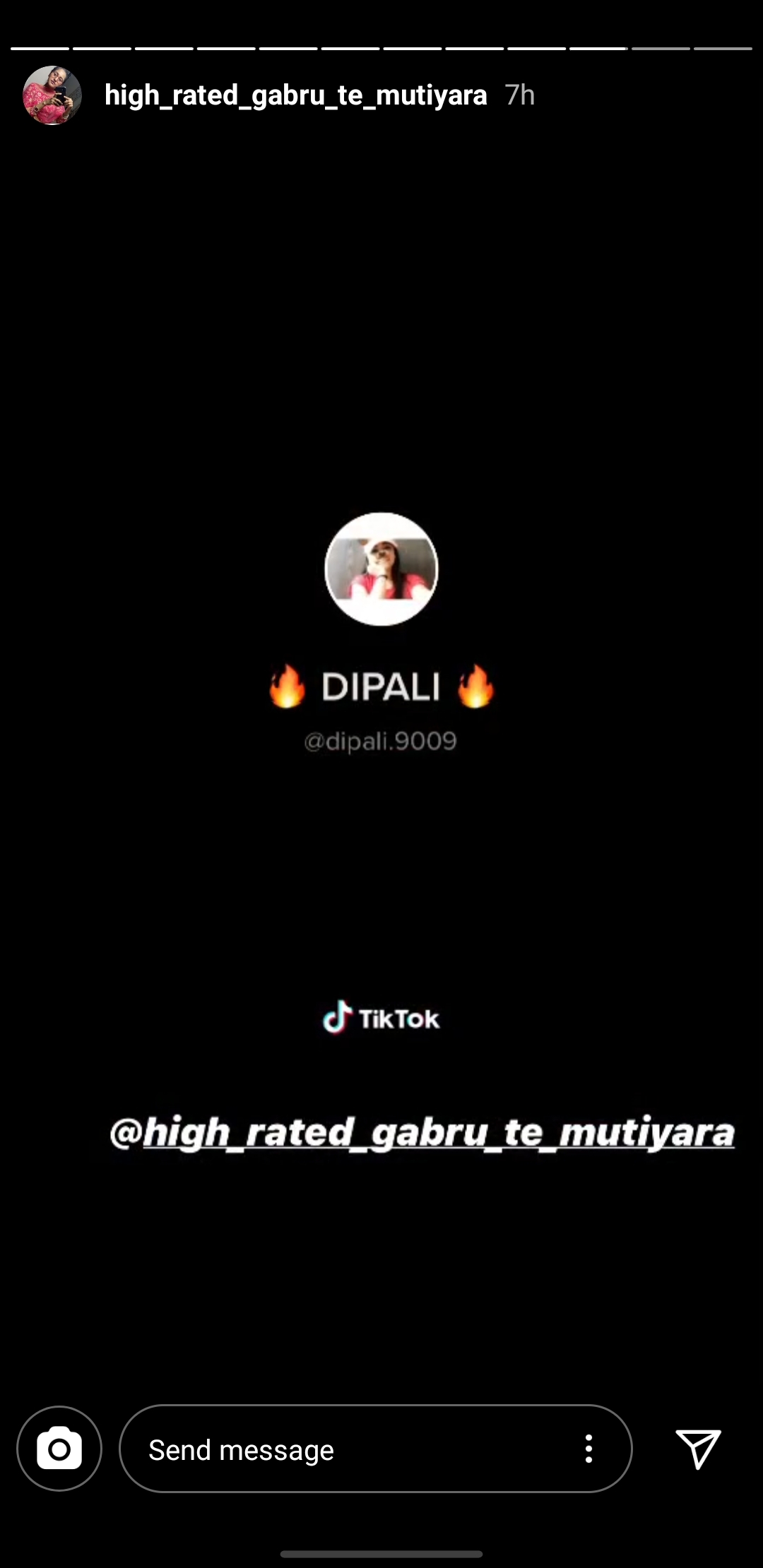763x1568 pixels.
Task: Open the three-dot story options menu
Action: point(588,1449)
